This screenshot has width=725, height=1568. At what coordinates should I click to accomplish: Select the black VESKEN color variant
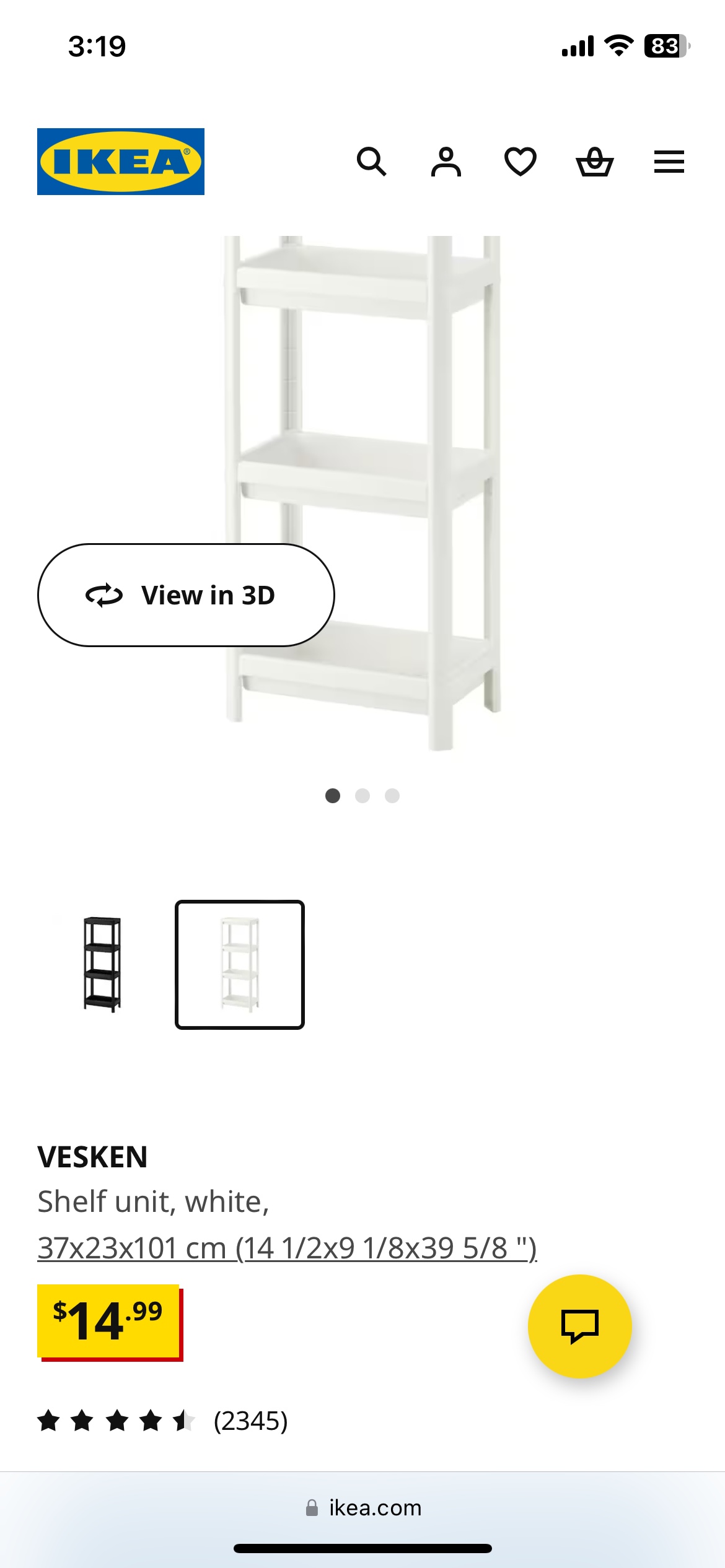pyautogui.click(x=102, y=964)
